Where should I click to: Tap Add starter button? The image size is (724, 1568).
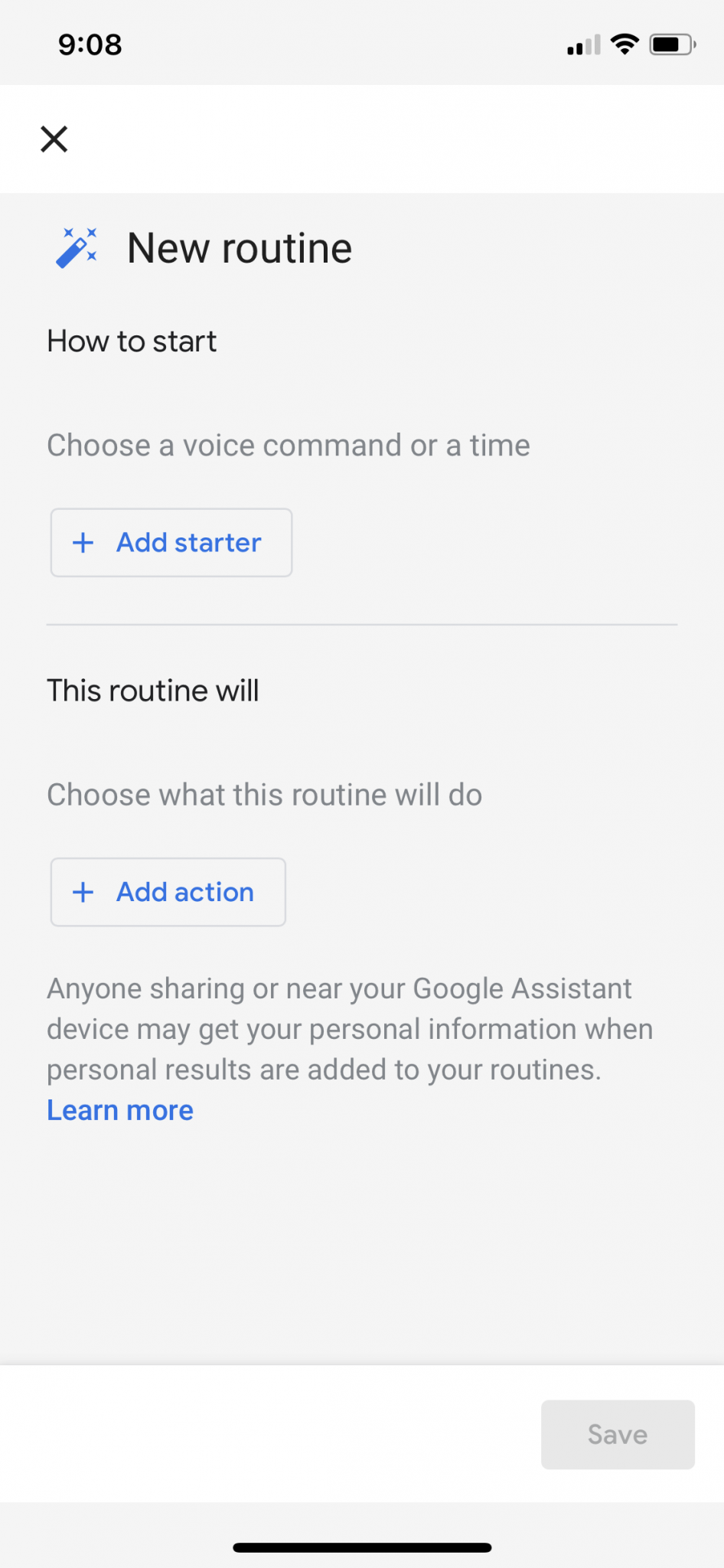point(171,543)
